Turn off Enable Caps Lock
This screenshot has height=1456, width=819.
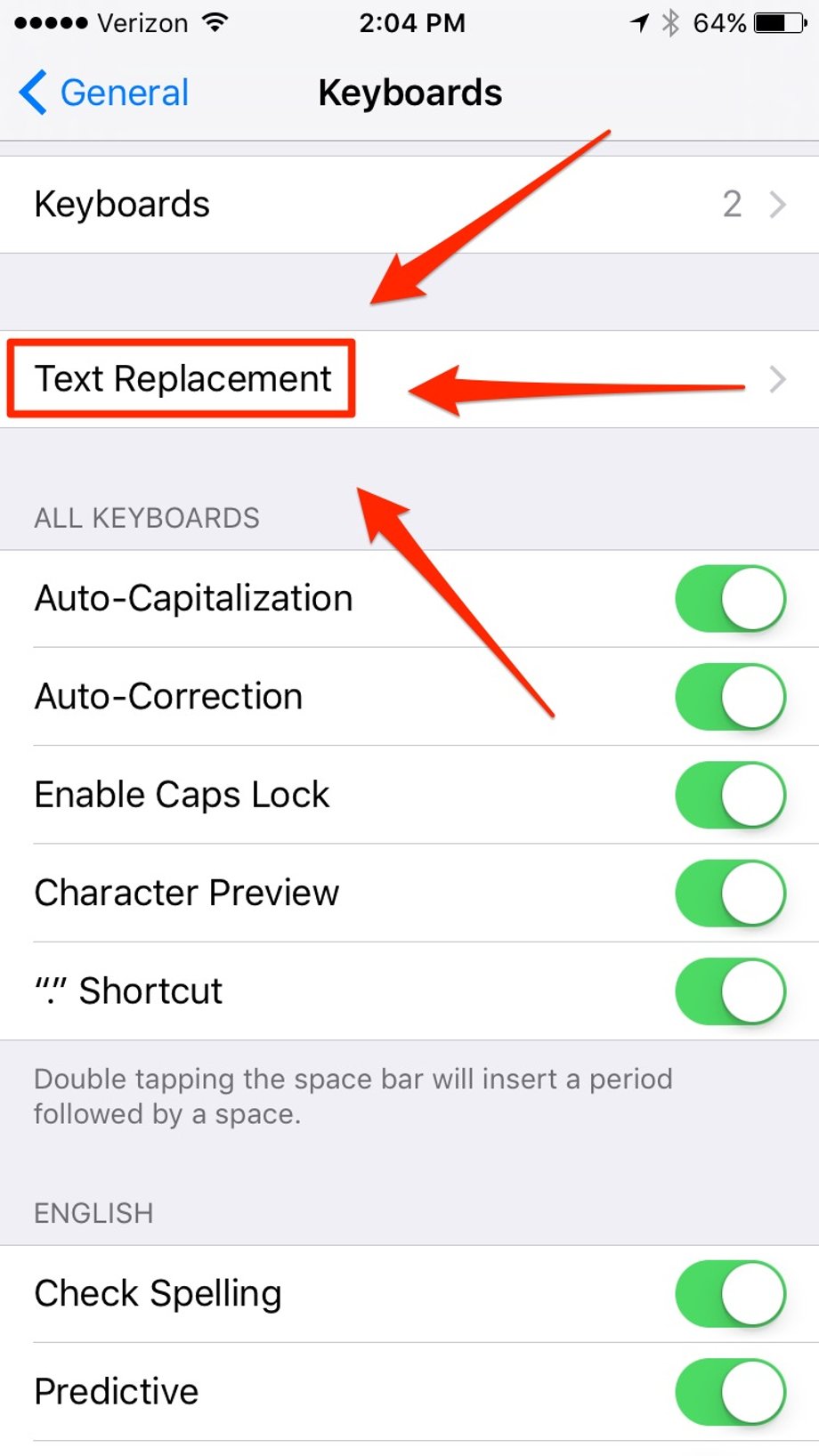pos(731,794)
